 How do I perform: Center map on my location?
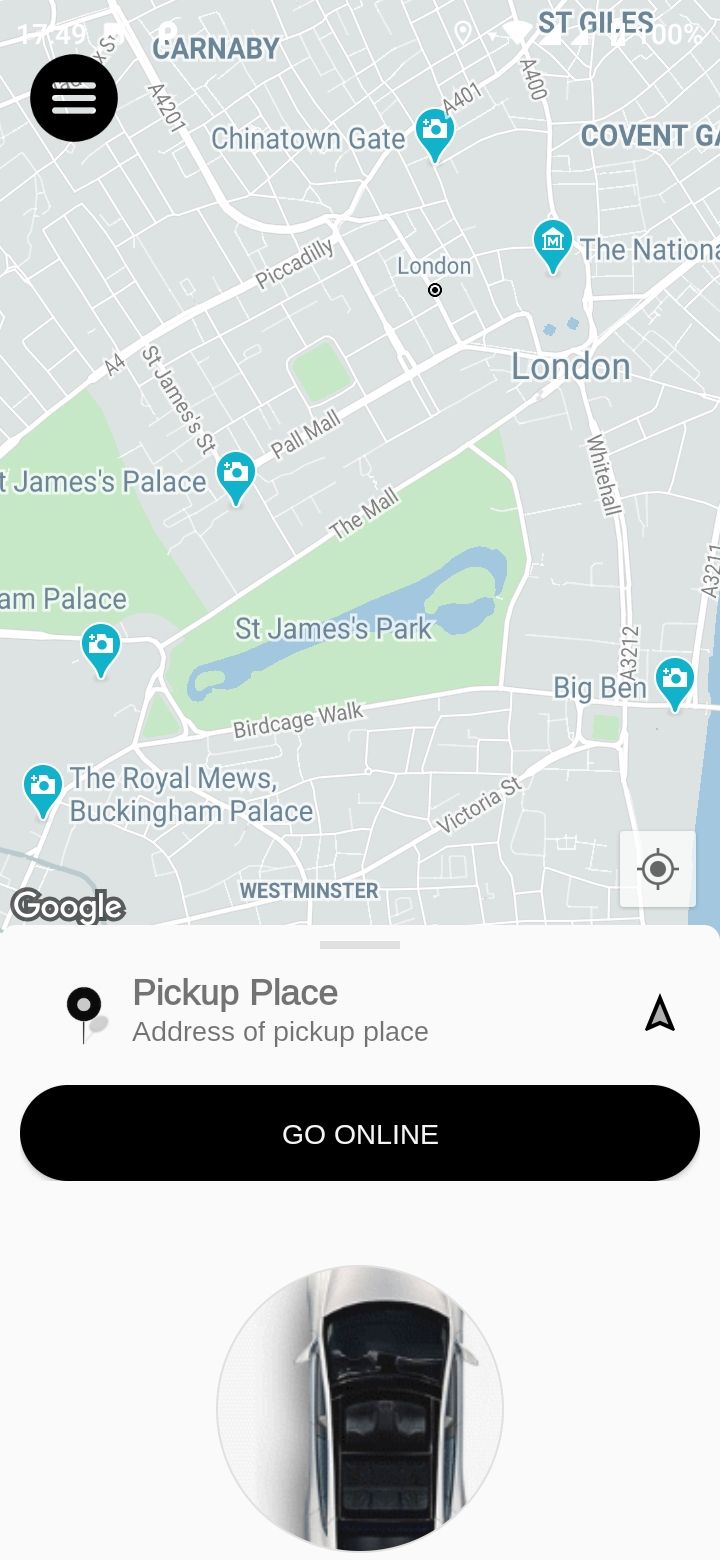tap(657, 869)
